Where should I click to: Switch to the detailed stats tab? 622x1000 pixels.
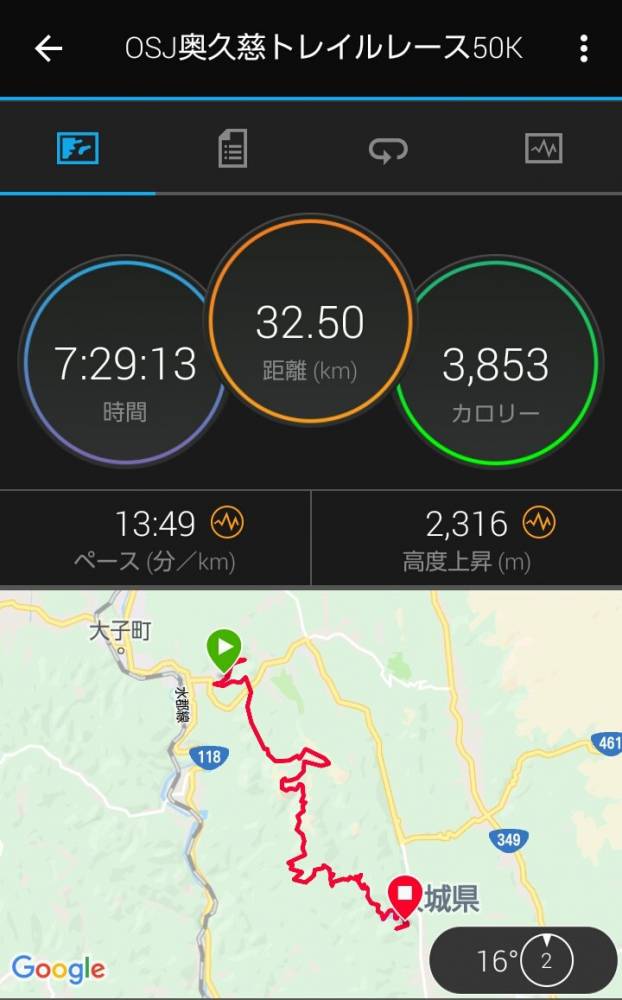232,150
